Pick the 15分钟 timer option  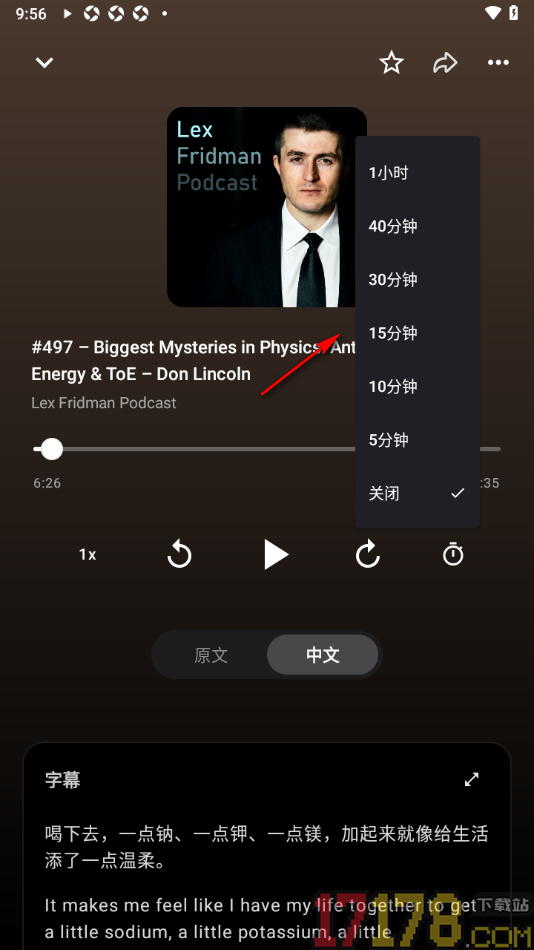point(418,333)
